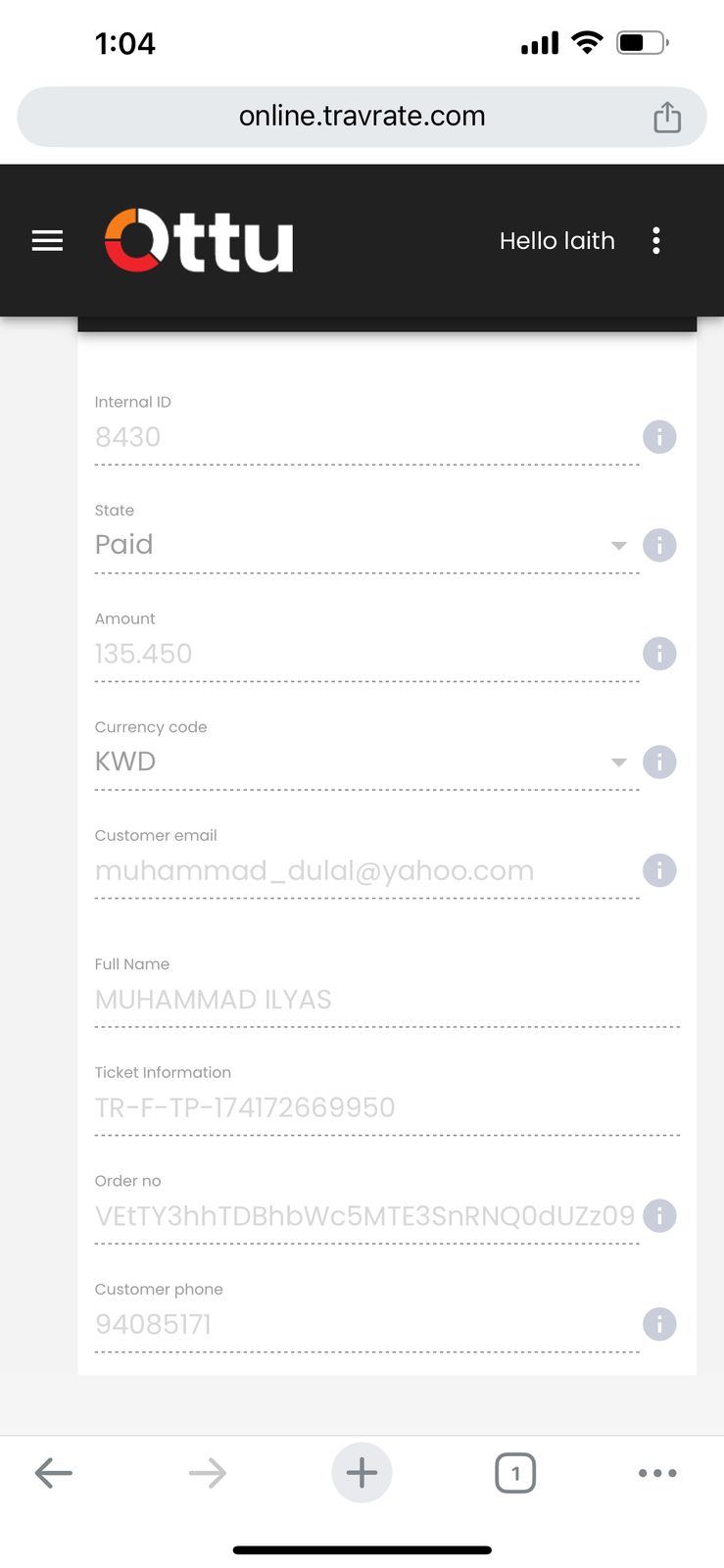This screenshot has width=724, height=1568.
Task: Tap the share icon in the address bar
Action: (x=667, y=117)
